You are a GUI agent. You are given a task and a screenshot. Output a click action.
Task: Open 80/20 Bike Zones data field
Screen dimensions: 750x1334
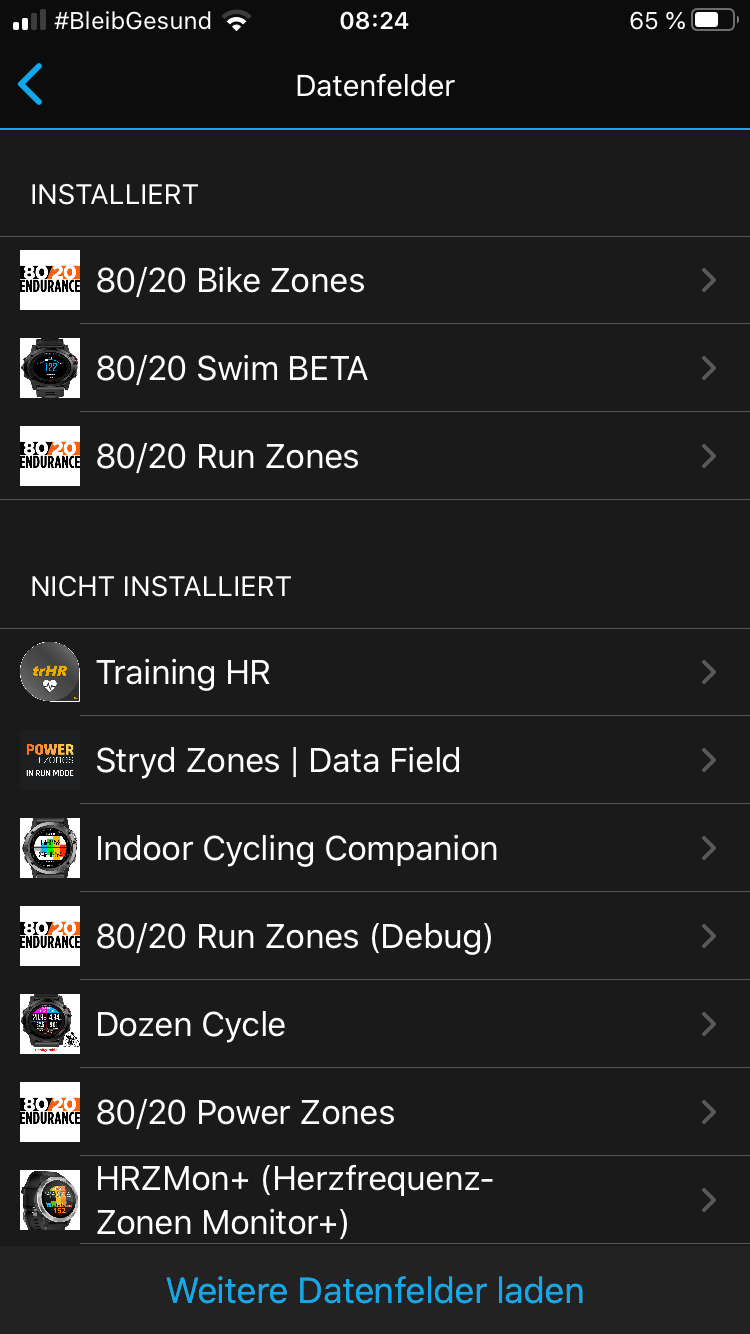click(x=375, y=280)
